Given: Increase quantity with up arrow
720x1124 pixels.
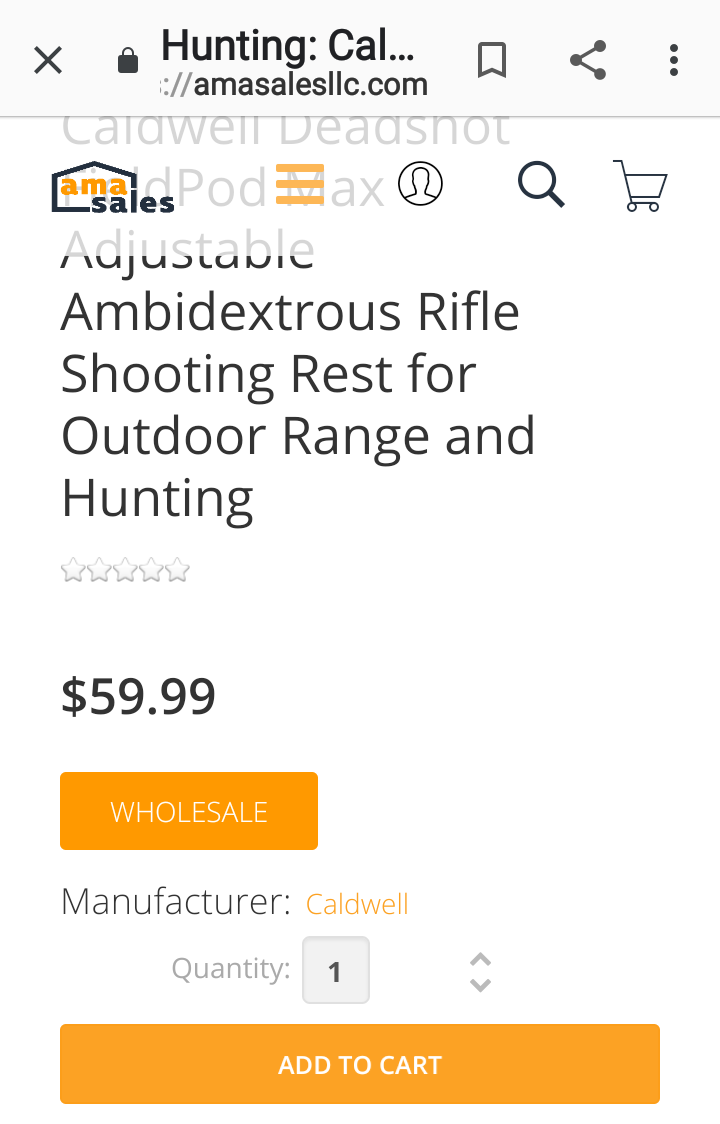Looking at the screenshot, I should pyautogui.click(x=480, y=959).
